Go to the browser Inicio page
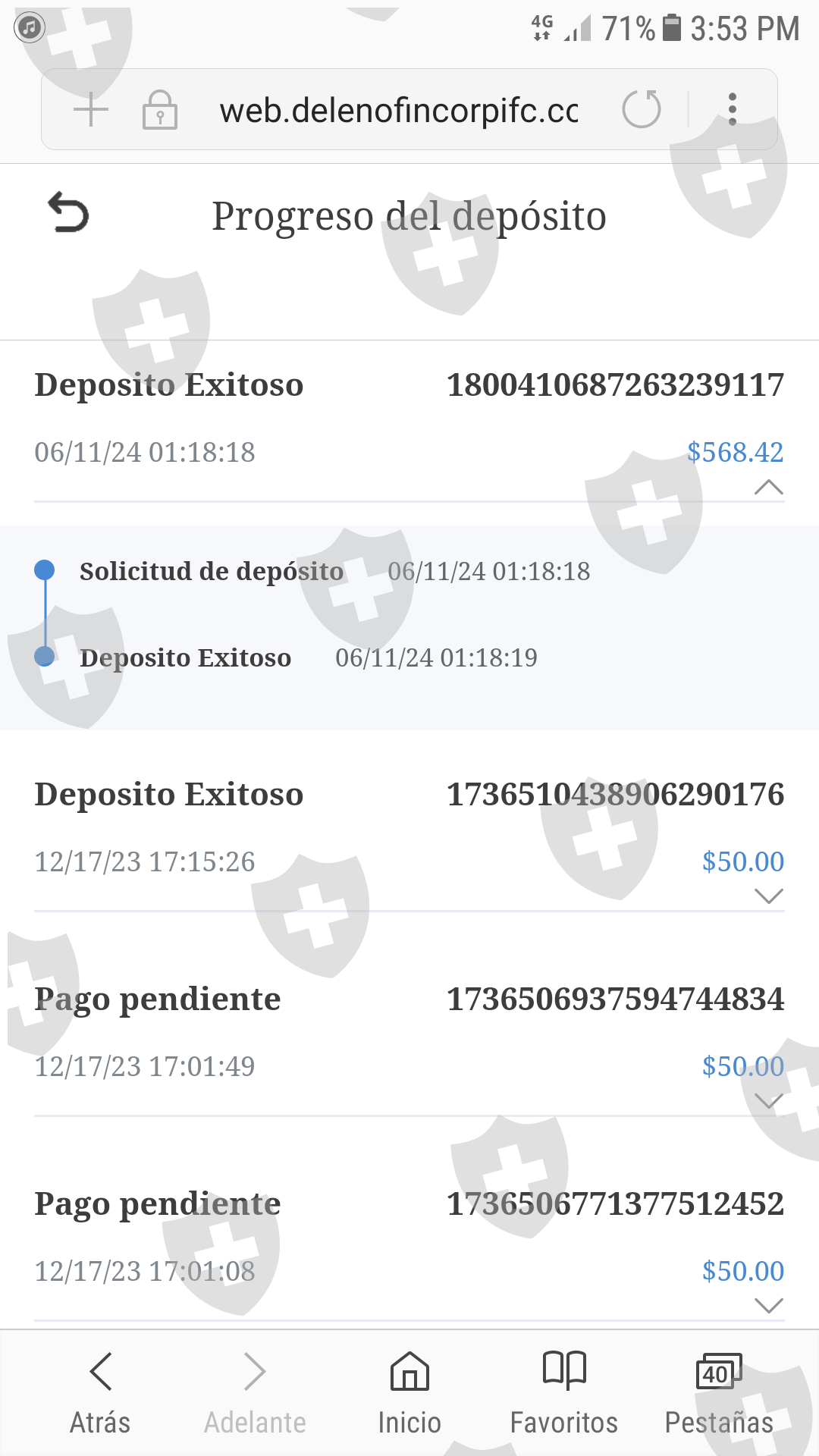Image resolution: width=819 pixels, height=1456 pixels. coord(409,1392)
